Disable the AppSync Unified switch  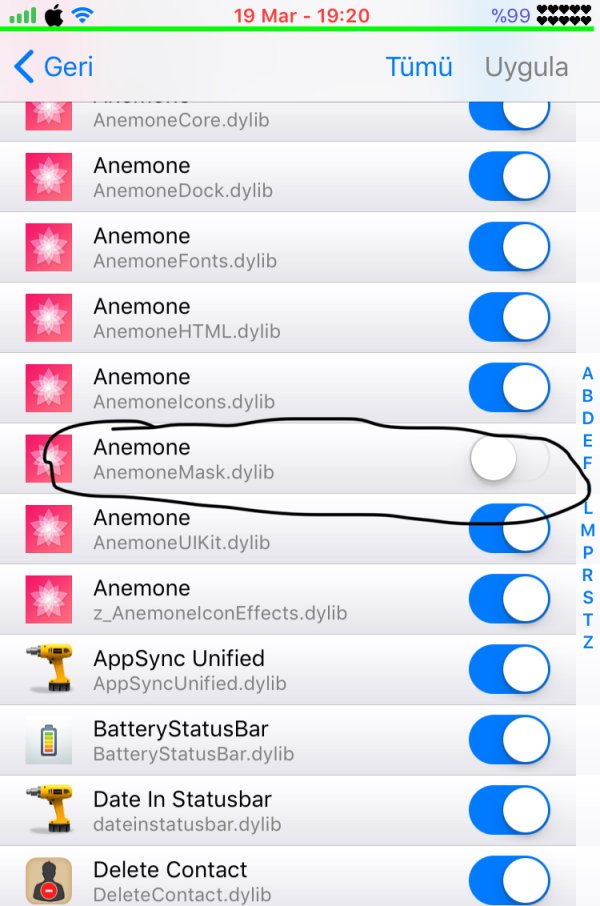click(x=509, y=671)
